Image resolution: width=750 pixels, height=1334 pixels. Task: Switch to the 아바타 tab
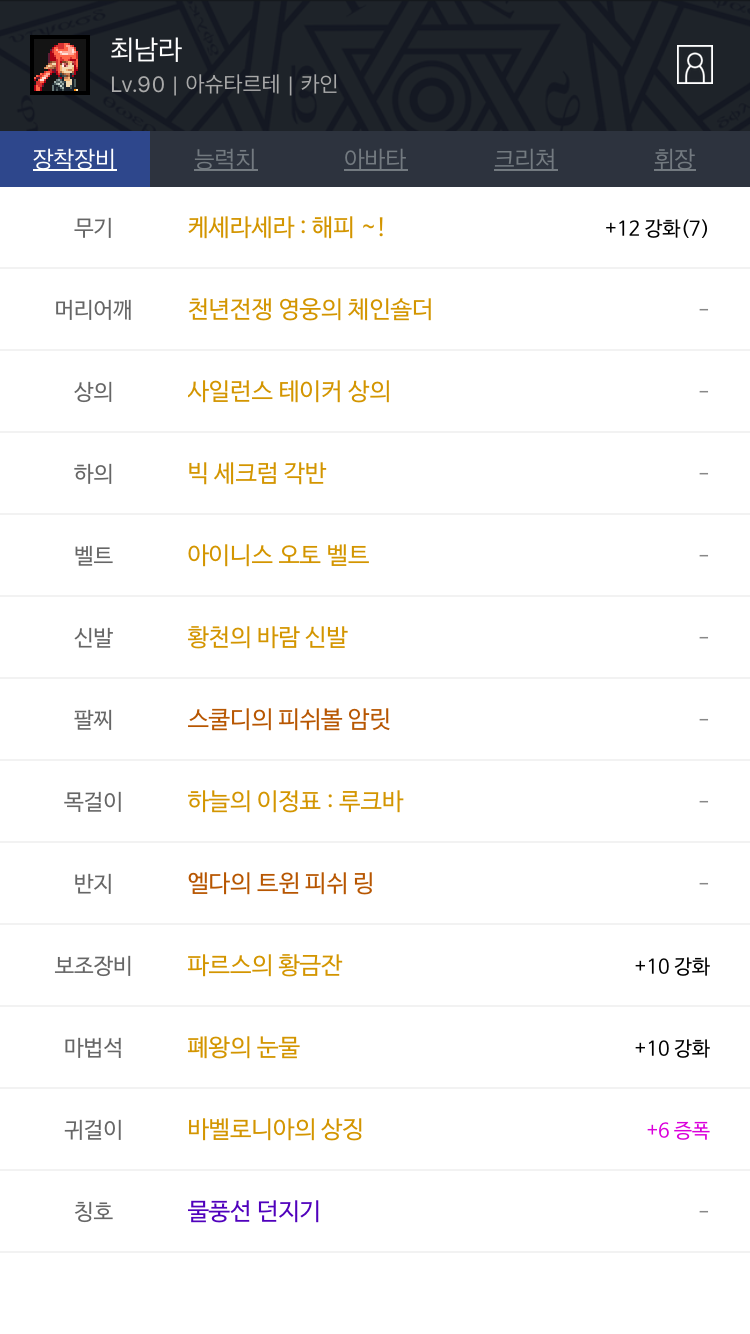click(375, 159)
